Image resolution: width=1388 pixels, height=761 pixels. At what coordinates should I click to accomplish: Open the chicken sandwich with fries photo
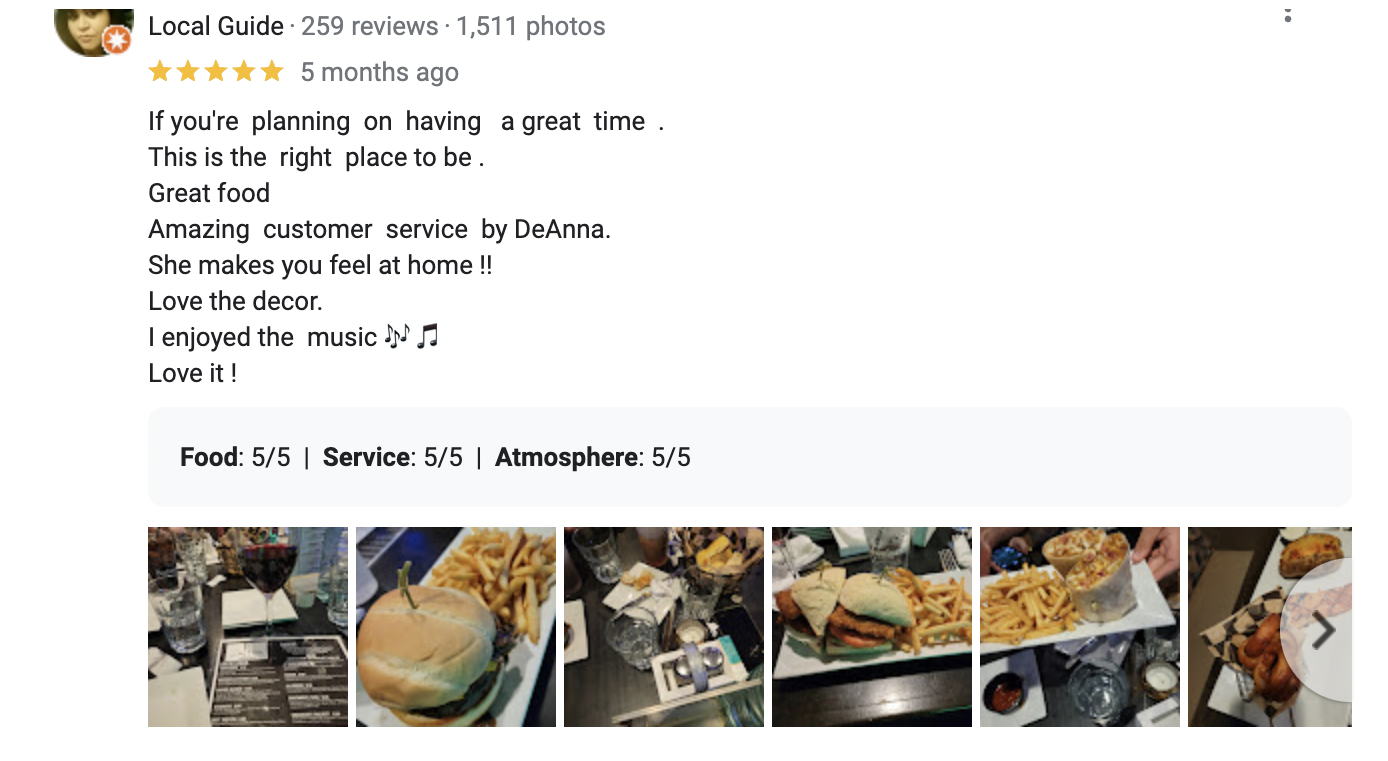(872, 626)
